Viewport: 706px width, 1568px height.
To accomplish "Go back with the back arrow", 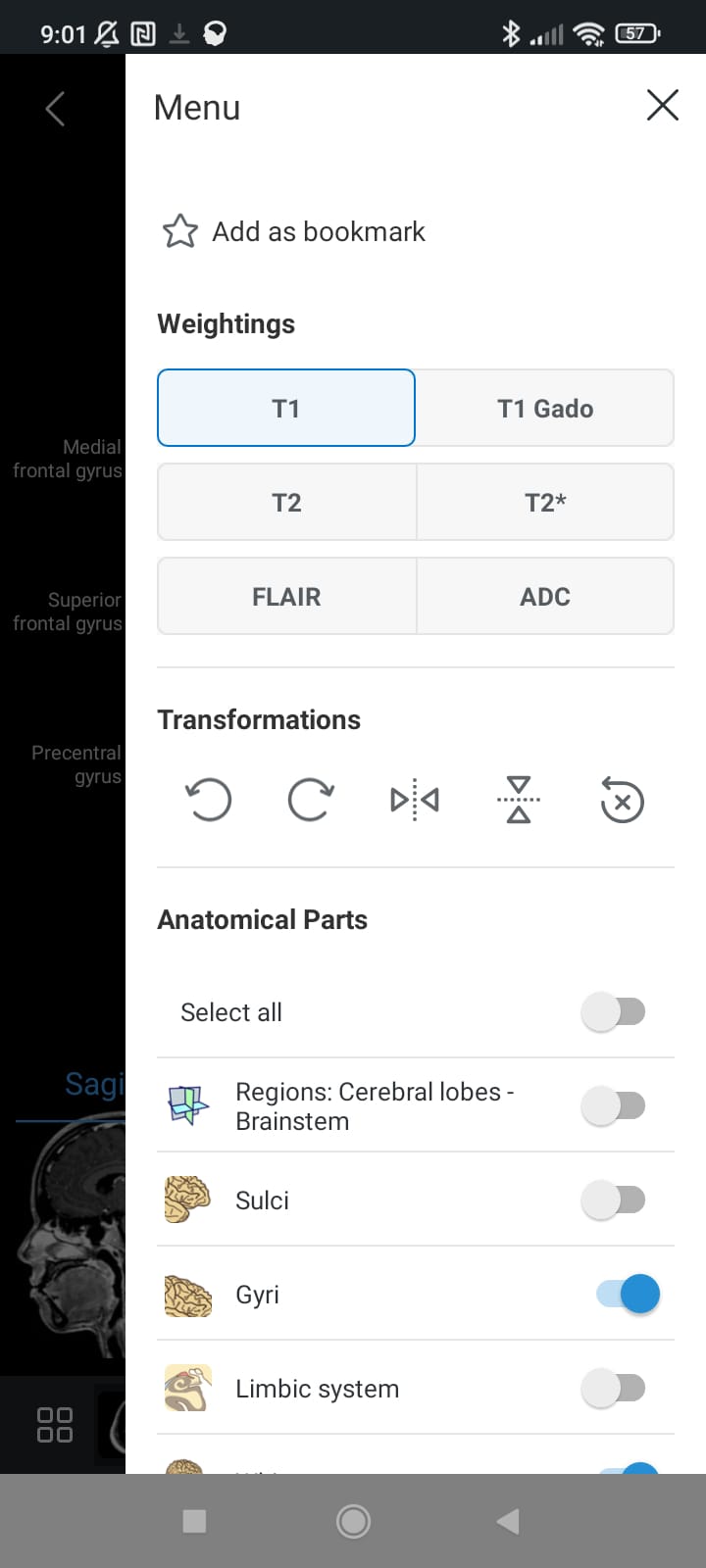I will coord(54,109).
